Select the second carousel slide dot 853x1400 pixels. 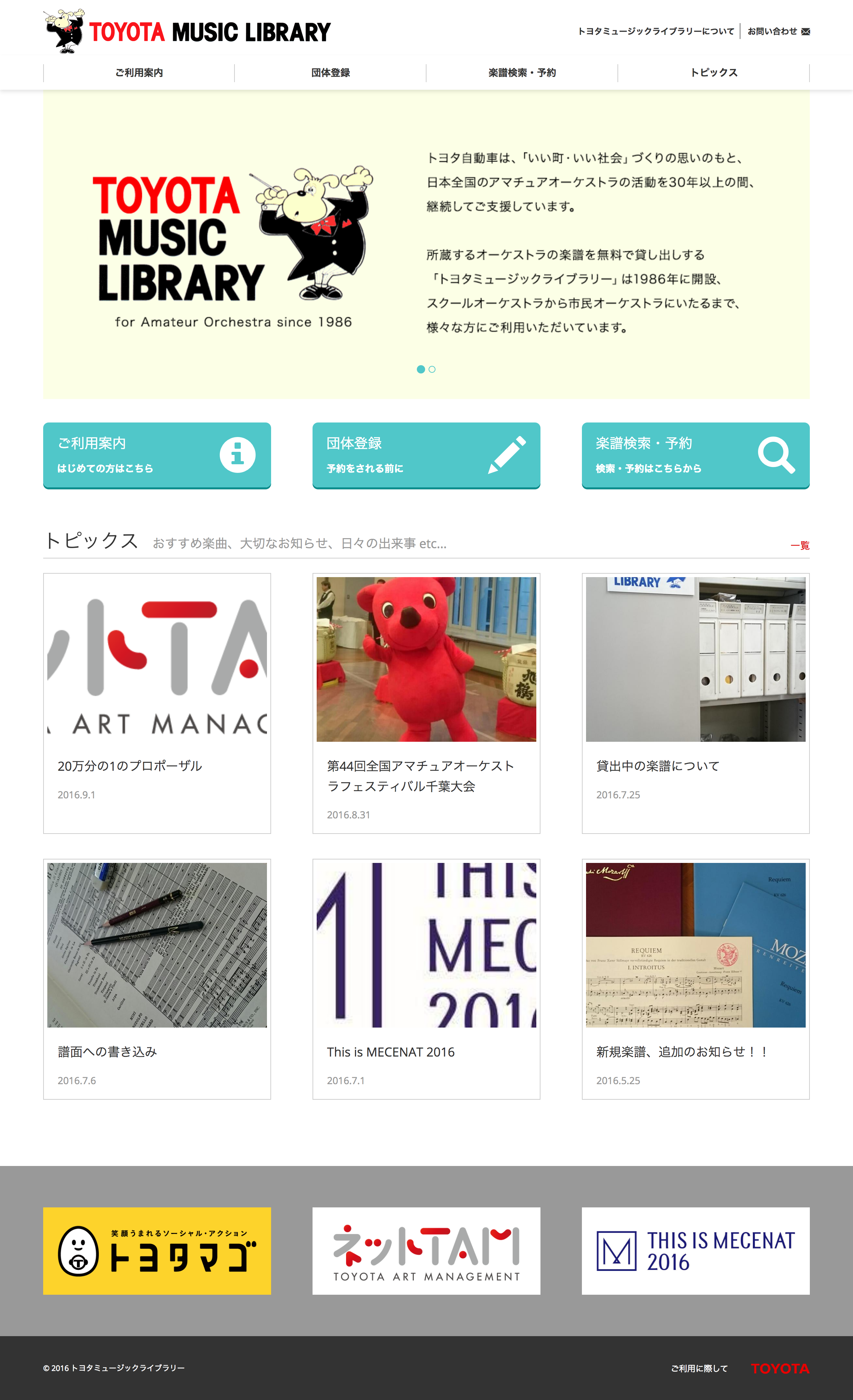point(432,369)
